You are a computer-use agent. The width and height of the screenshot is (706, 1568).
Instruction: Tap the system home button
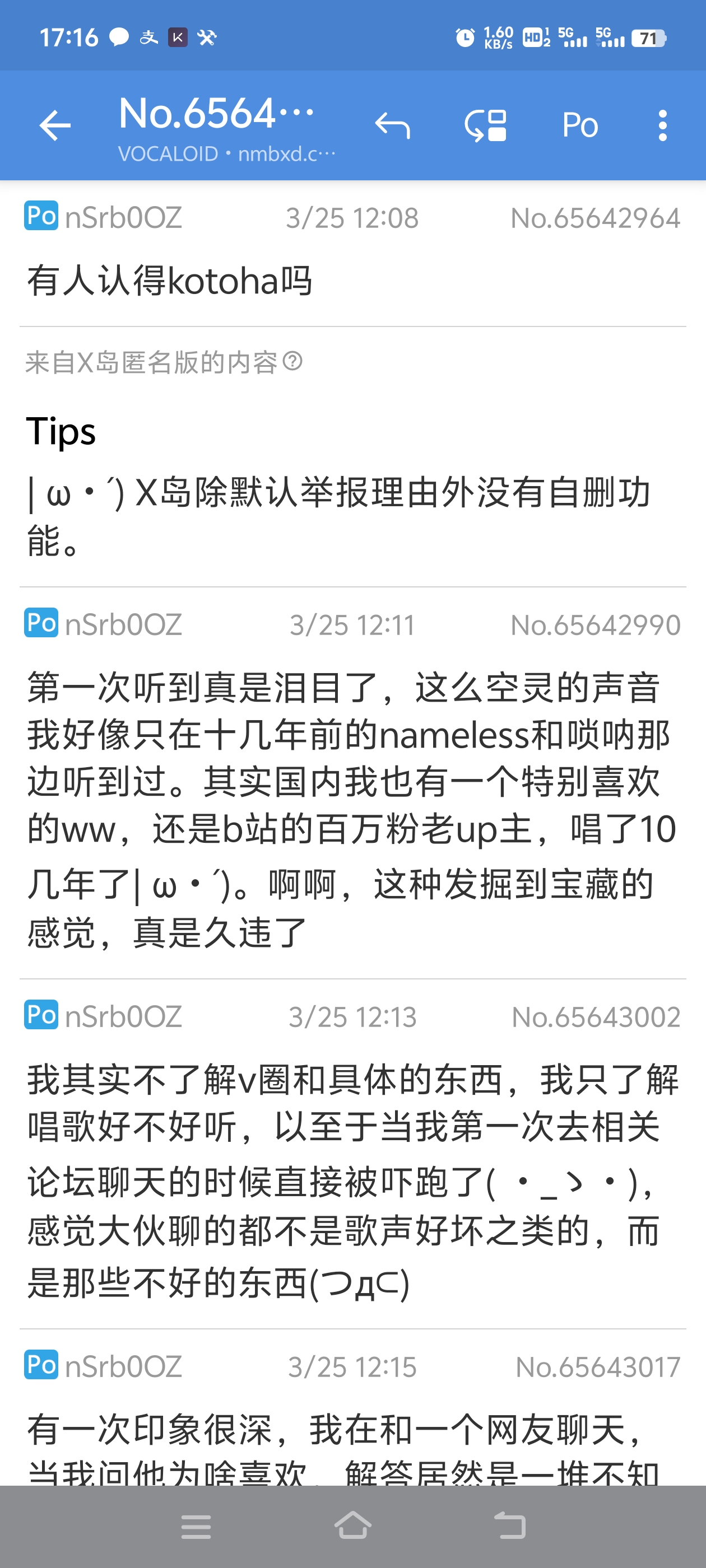[x=352, y=1526]
